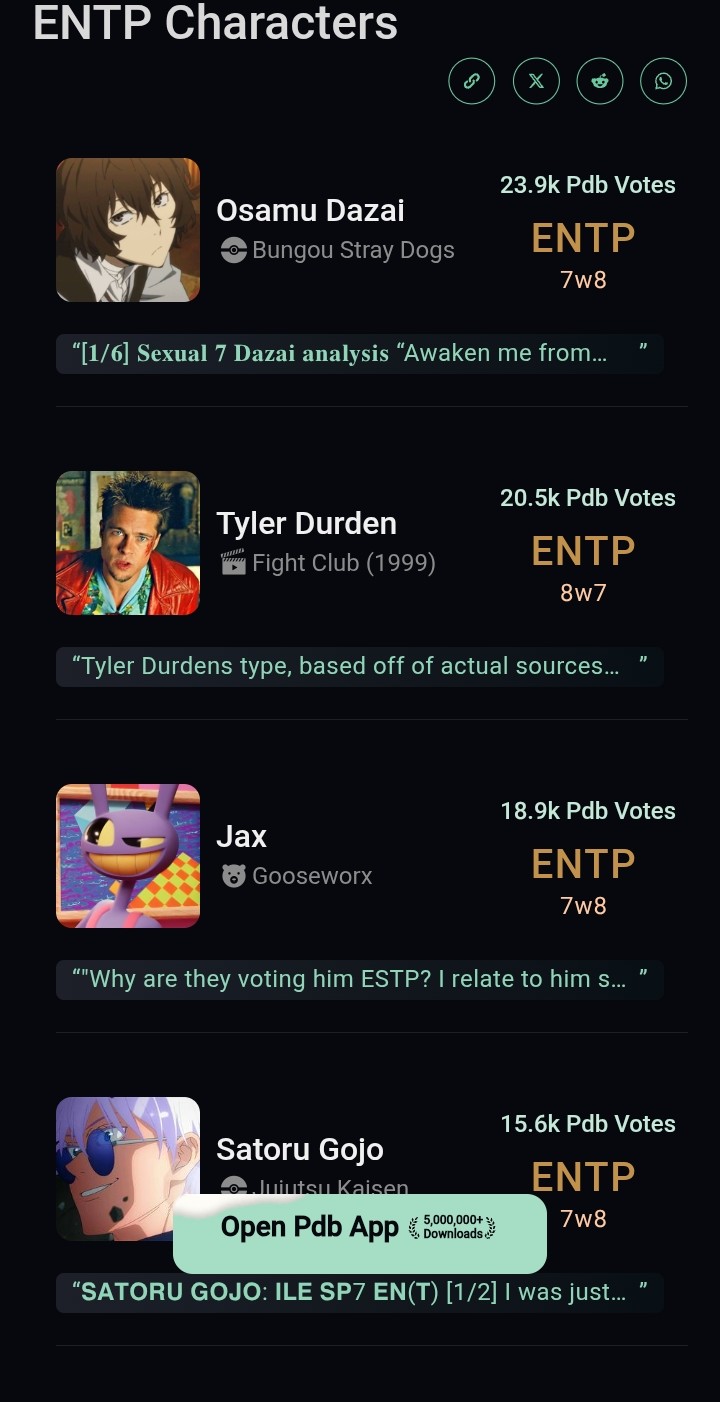Tap the Open Pdb App button
Image resolution: width=720 pixels, height=1402 pixels.
coord(359,1228)
